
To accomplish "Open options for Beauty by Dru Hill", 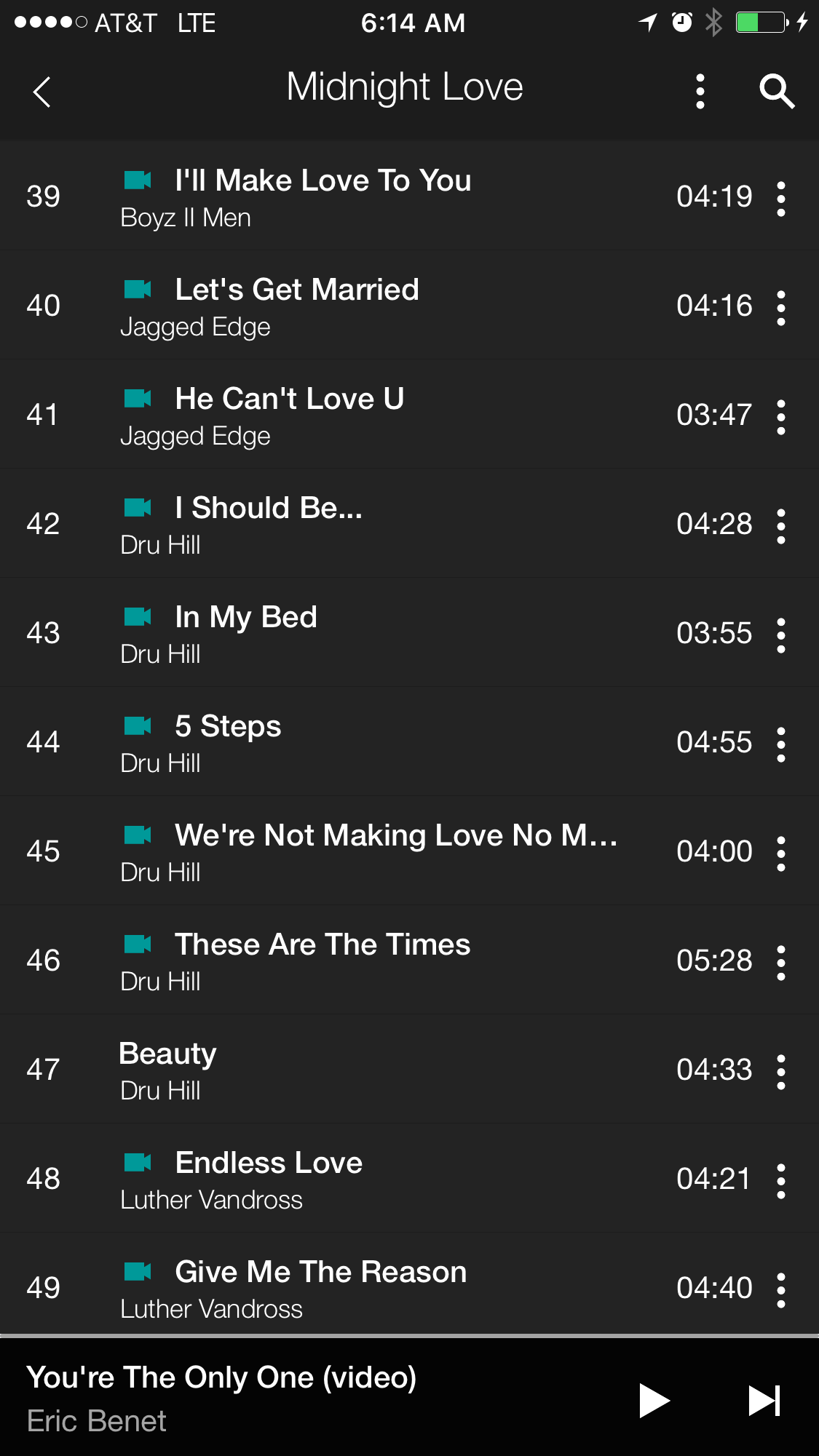I will (780, 1071).
